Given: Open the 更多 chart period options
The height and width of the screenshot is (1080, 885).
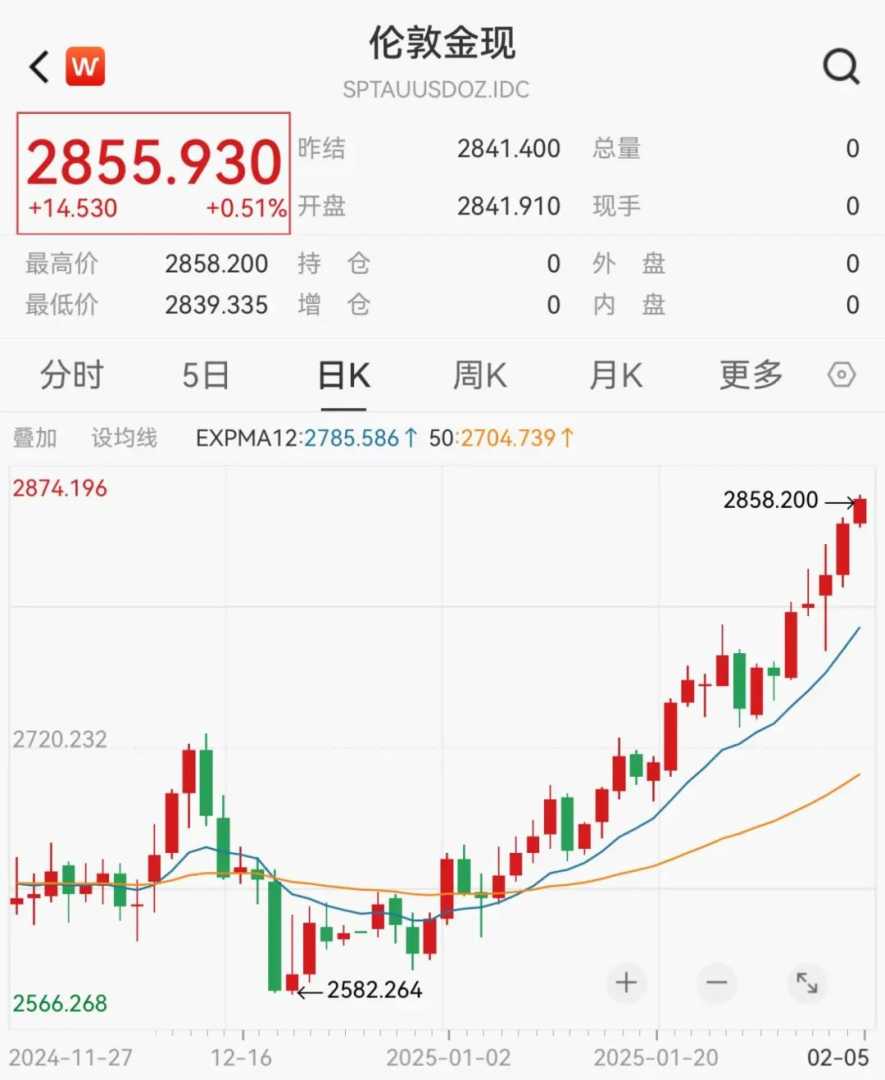Looking at the screenshot, I should point(751,376).
